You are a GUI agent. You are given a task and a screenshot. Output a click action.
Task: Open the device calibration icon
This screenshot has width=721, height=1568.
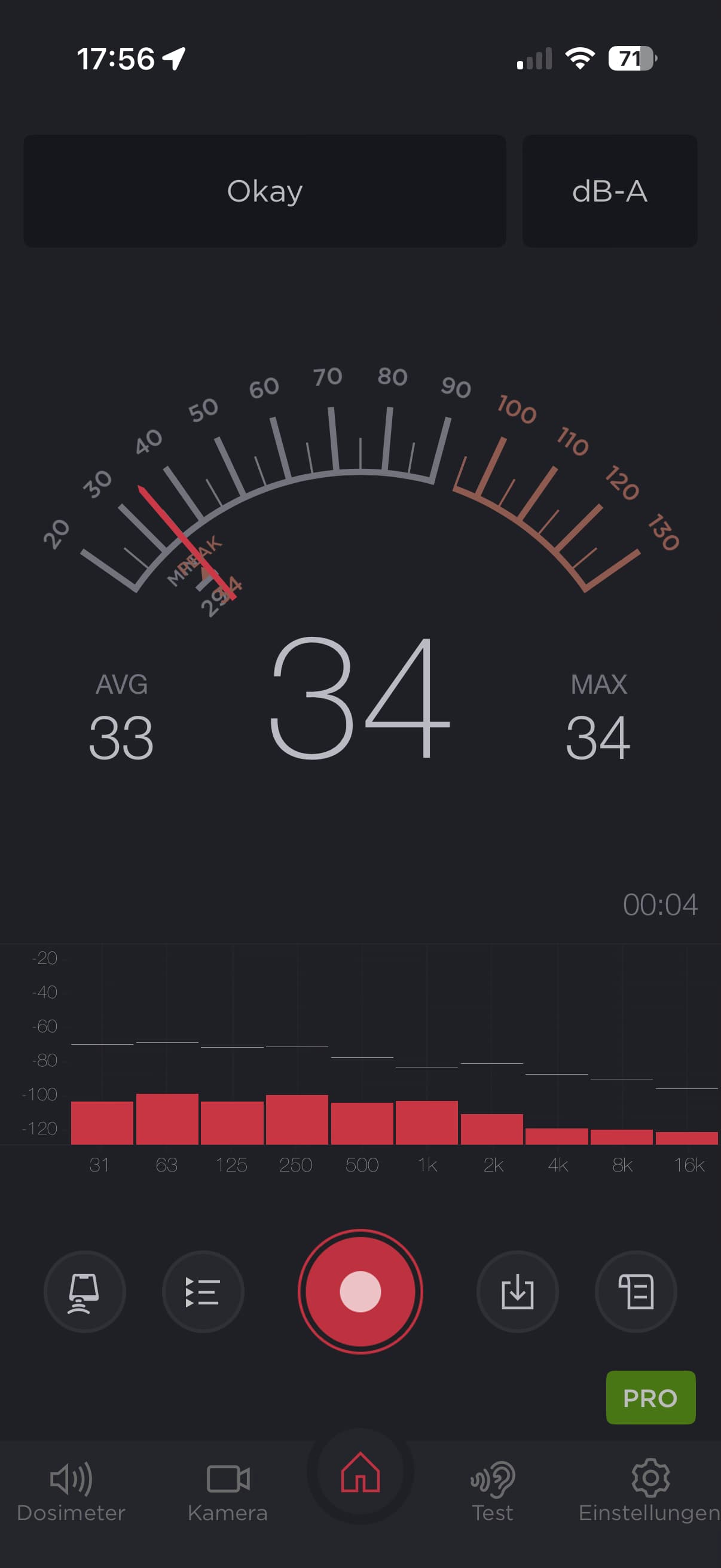click(84, 1291)
